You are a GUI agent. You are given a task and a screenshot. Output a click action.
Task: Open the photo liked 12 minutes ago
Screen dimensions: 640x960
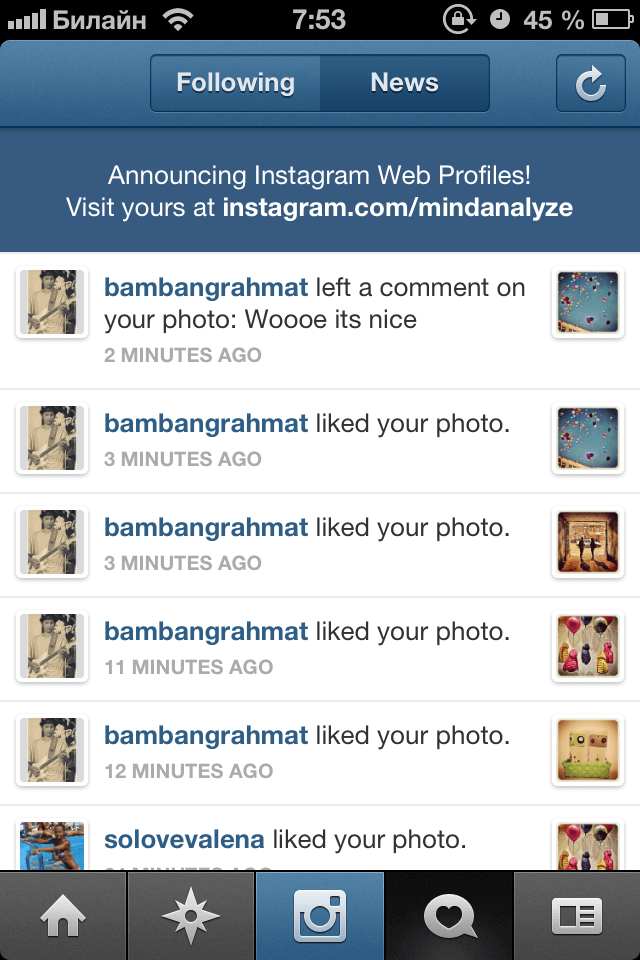[588, 751]
